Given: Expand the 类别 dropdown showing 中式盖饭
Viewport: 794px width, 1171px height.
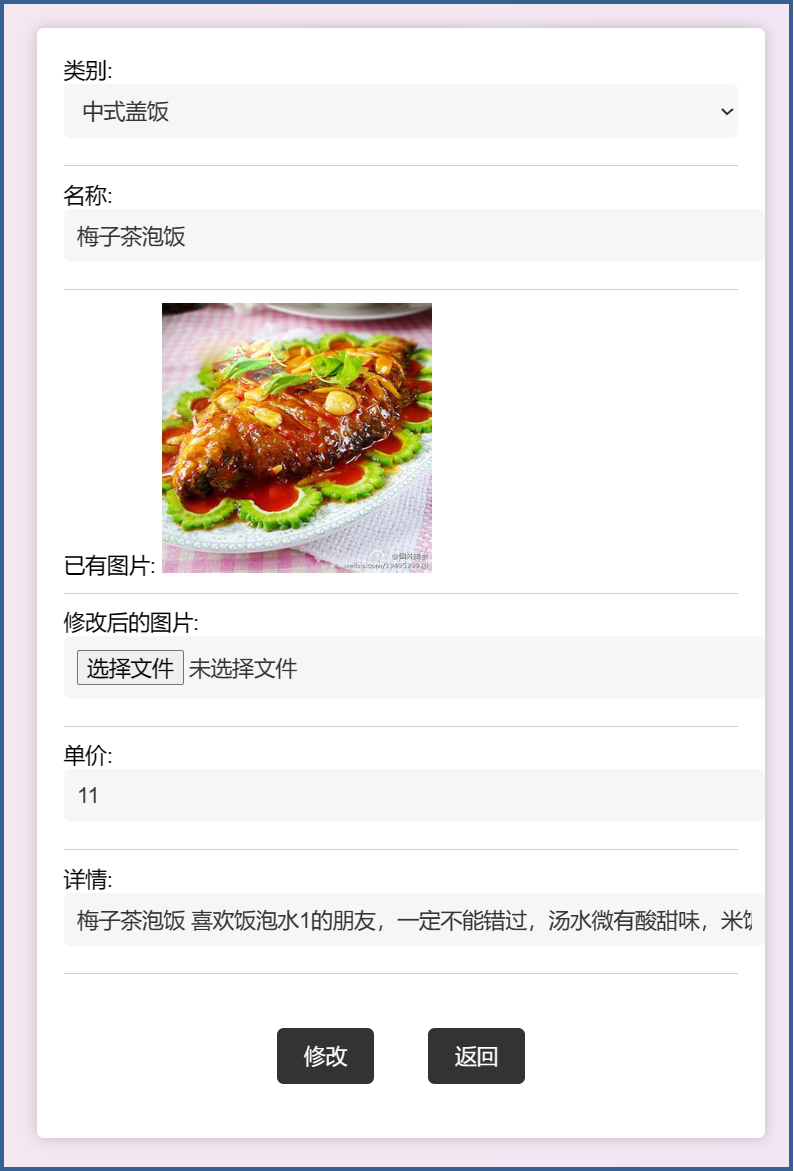Looking at the screenshot, I should pos(400,111).
